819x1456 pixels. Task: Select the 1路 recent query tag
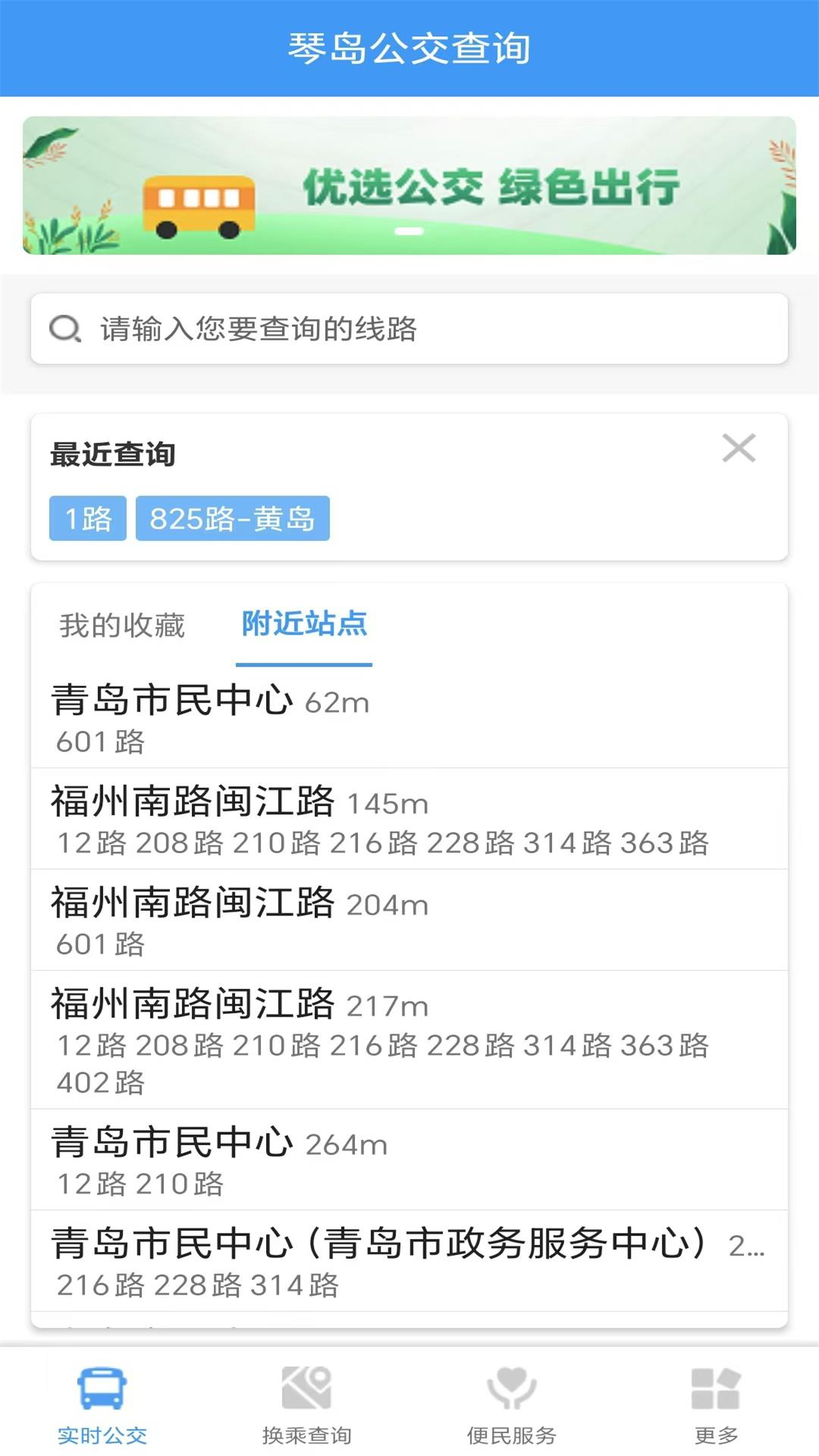[x=88, y=519]
